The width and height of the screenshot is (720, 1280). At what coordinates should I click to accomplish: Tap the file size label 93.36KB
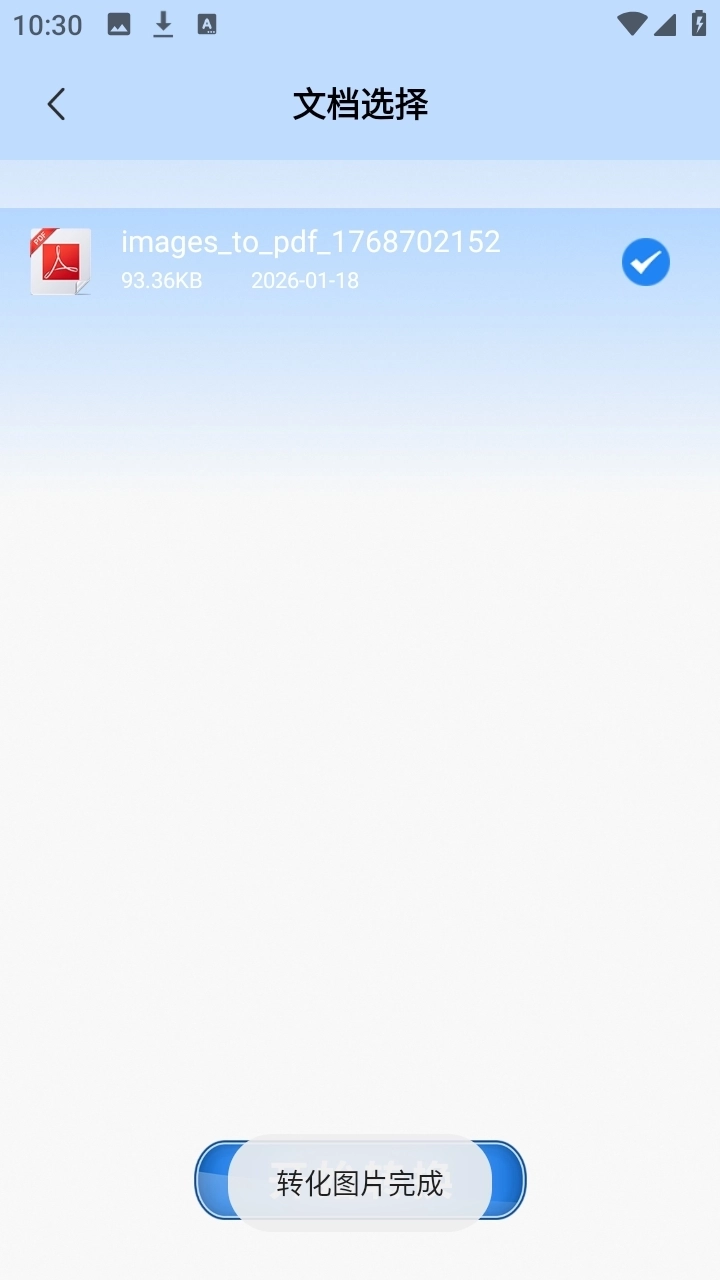click(x=160, y=281)
